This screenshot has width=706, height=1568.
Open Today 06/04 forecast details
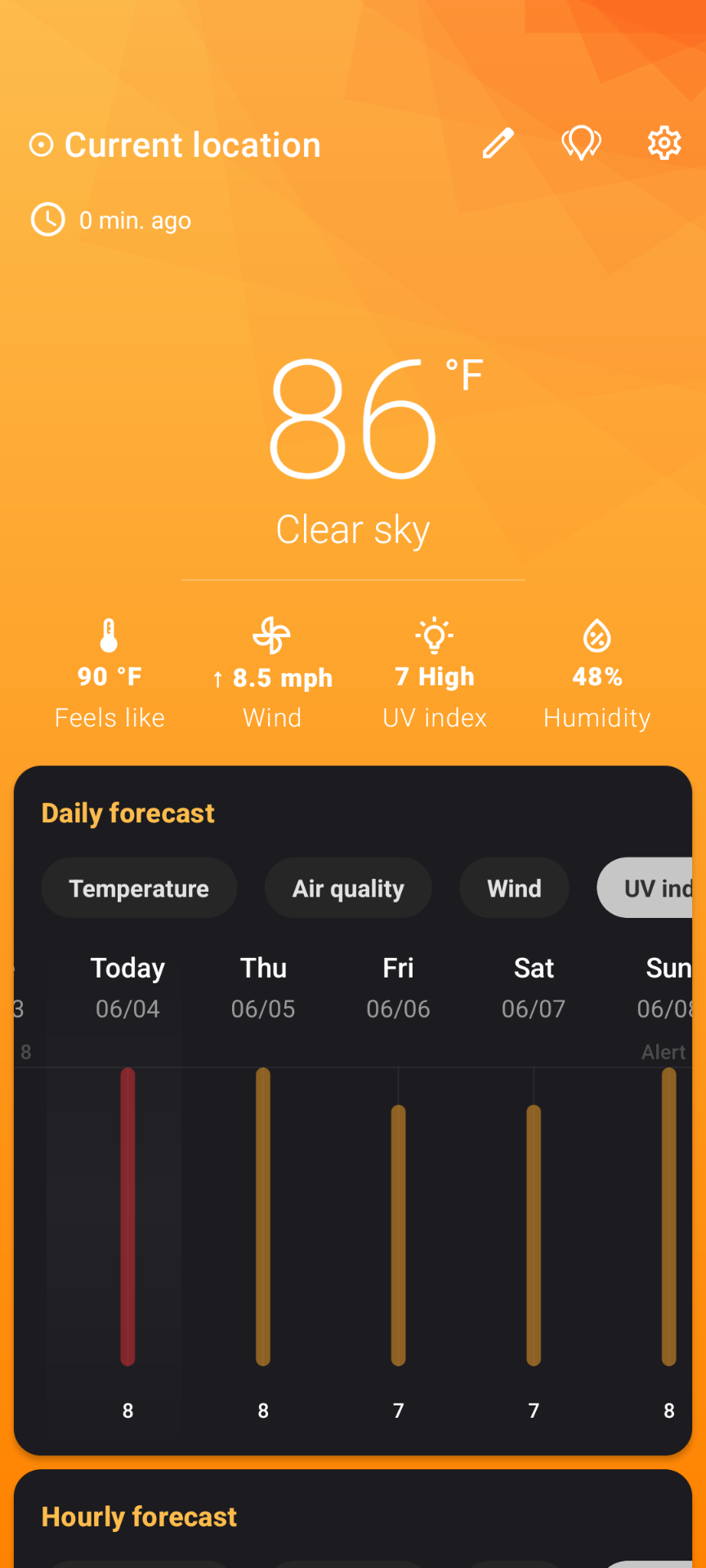(x=127, y=1188)
